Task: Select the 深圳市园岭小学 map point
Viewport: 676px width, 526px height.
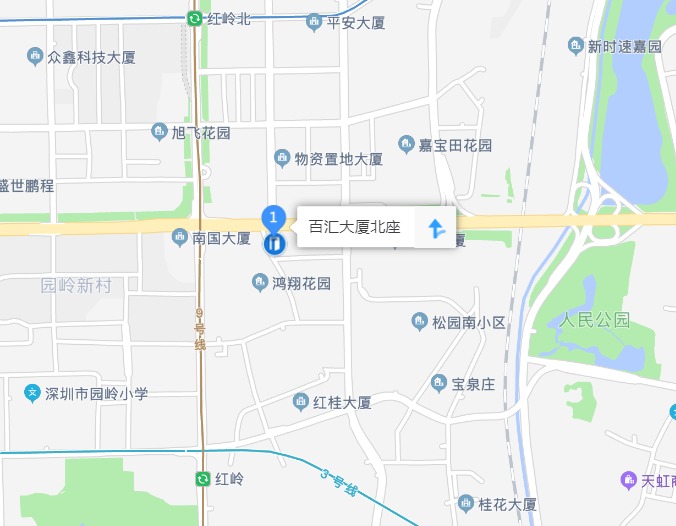Action: (32, 393)
